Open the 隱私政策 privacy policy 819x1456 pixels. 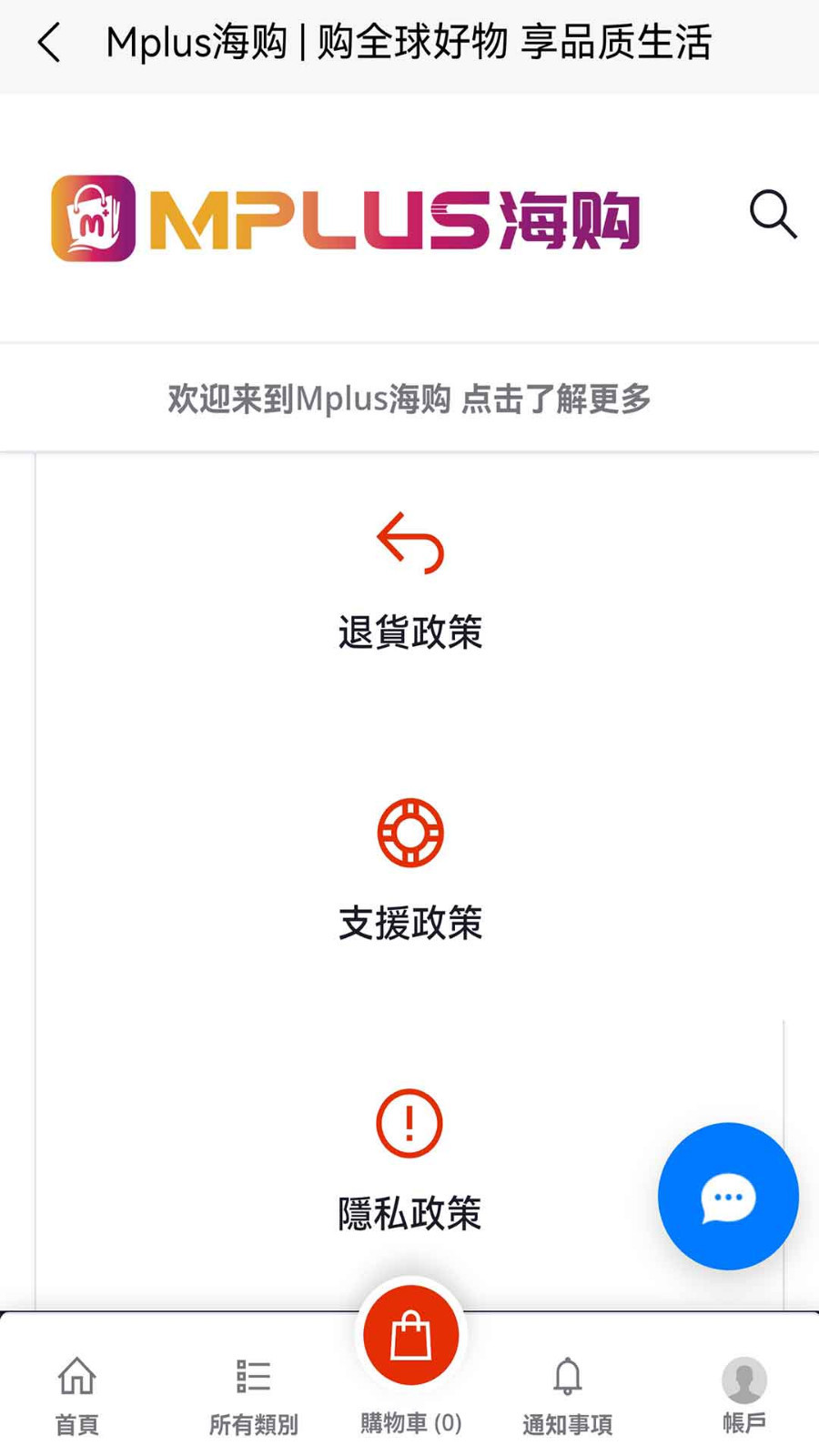tap(409, 1161)
